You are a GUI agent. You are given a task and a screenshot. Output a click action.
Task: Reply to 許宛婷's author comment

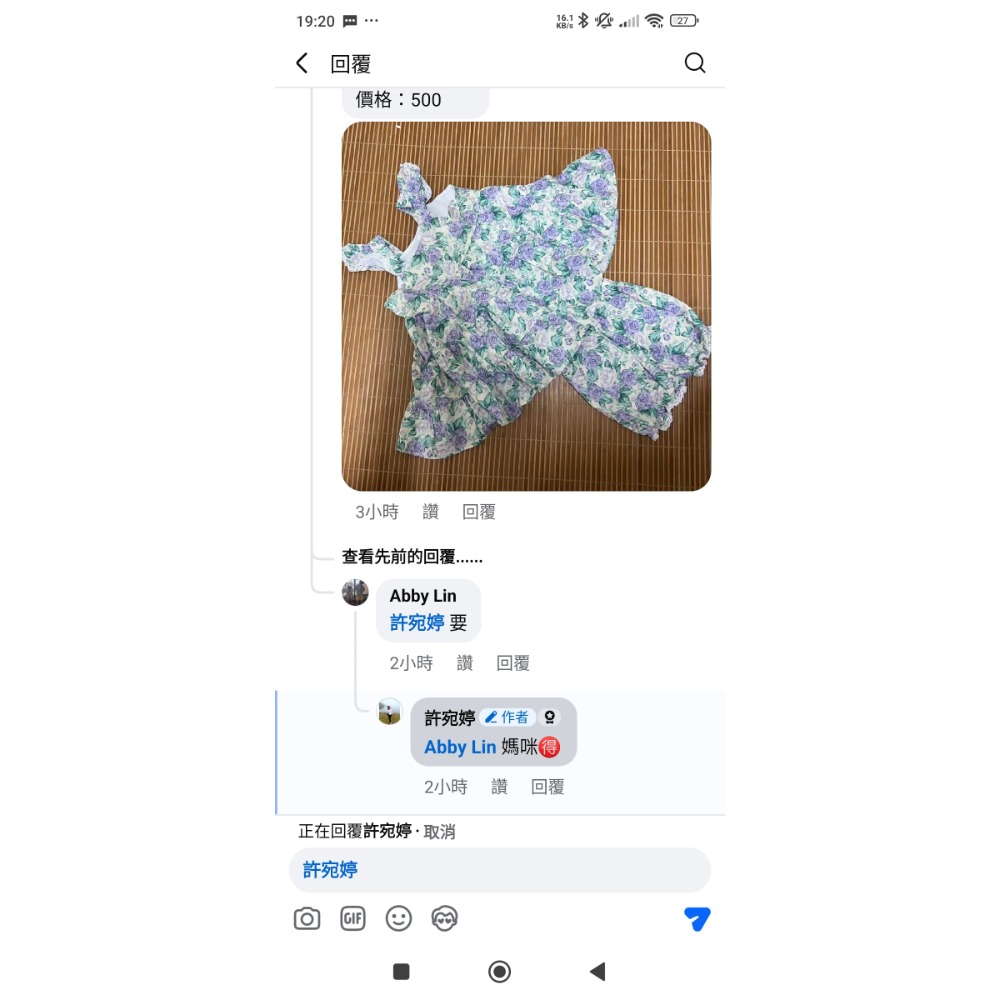(547, 787)
